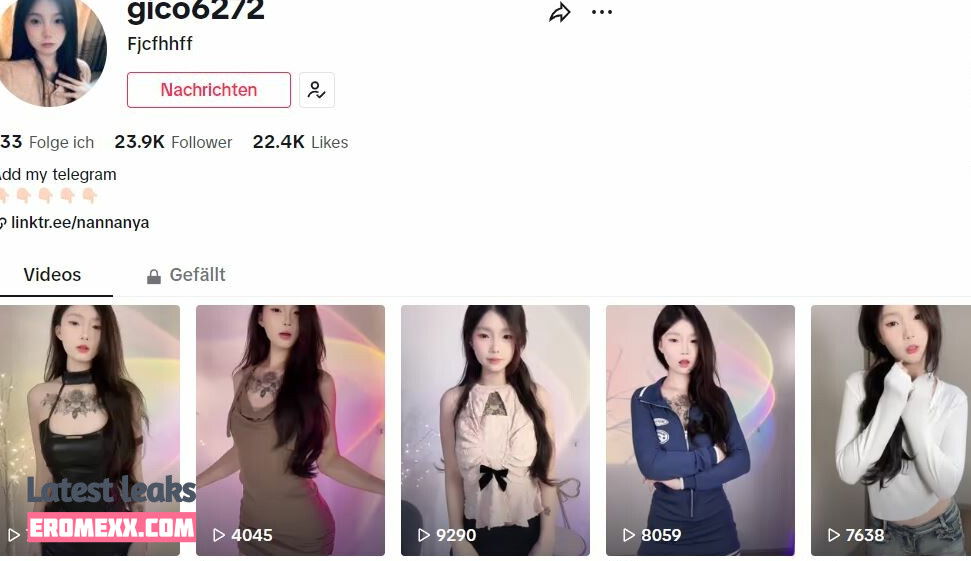The height and width of the screenshot is (561, 971).
Task: Watch the video with 7638 views
Action: [x=890, y=430]
